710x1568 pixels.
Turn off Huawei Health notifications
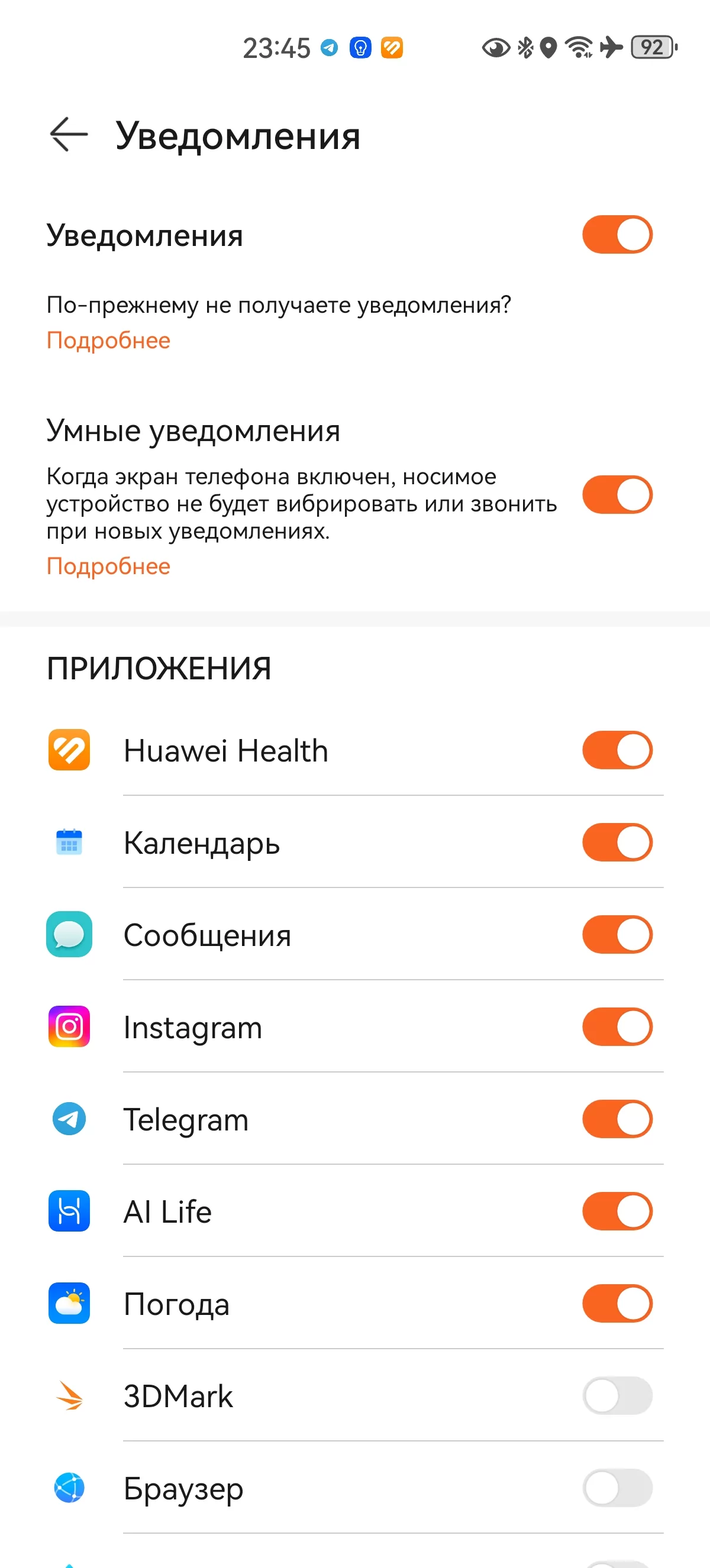point(617,750)
